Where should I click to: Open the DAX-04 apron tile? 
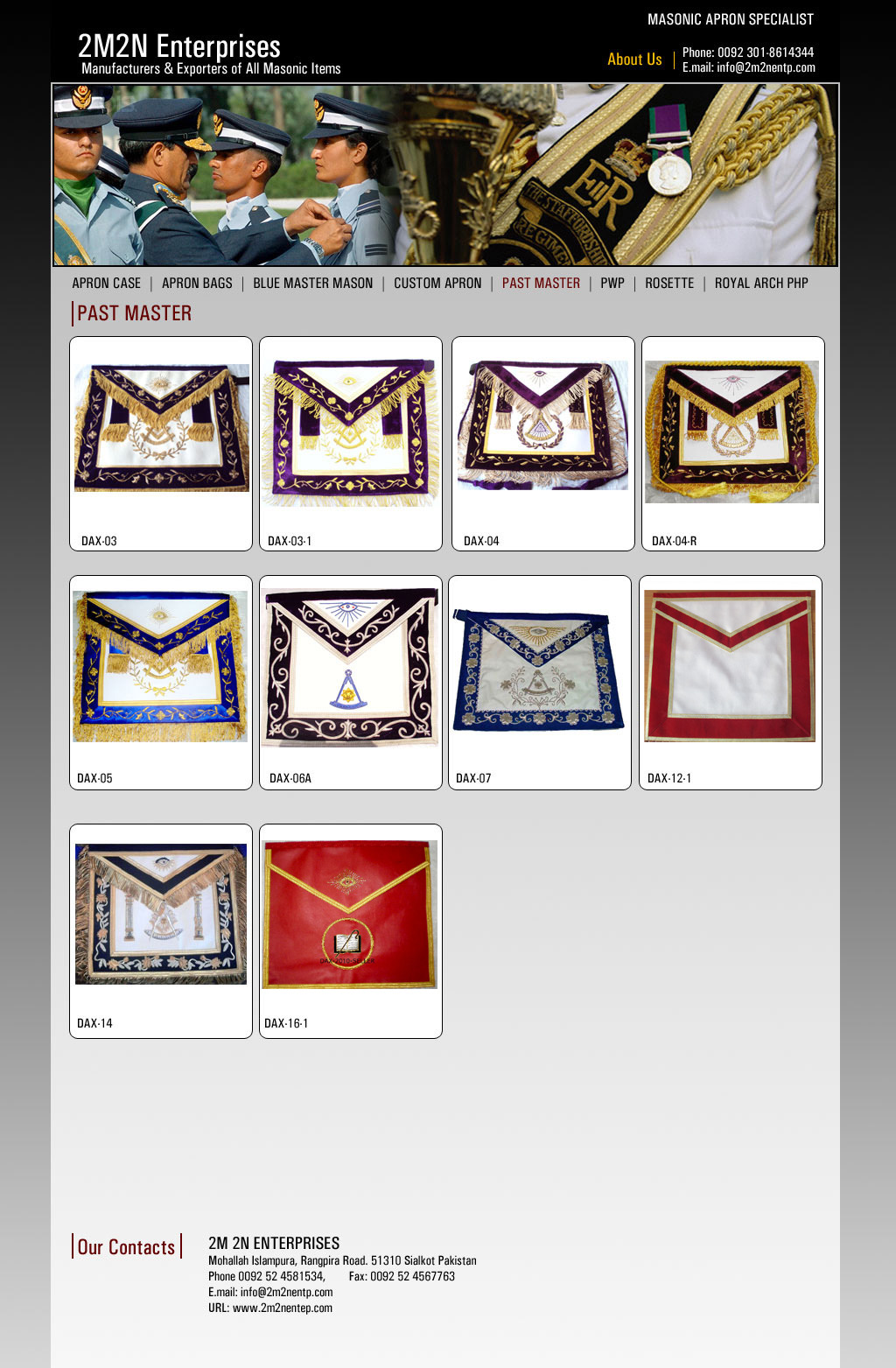tap(542, 426)
